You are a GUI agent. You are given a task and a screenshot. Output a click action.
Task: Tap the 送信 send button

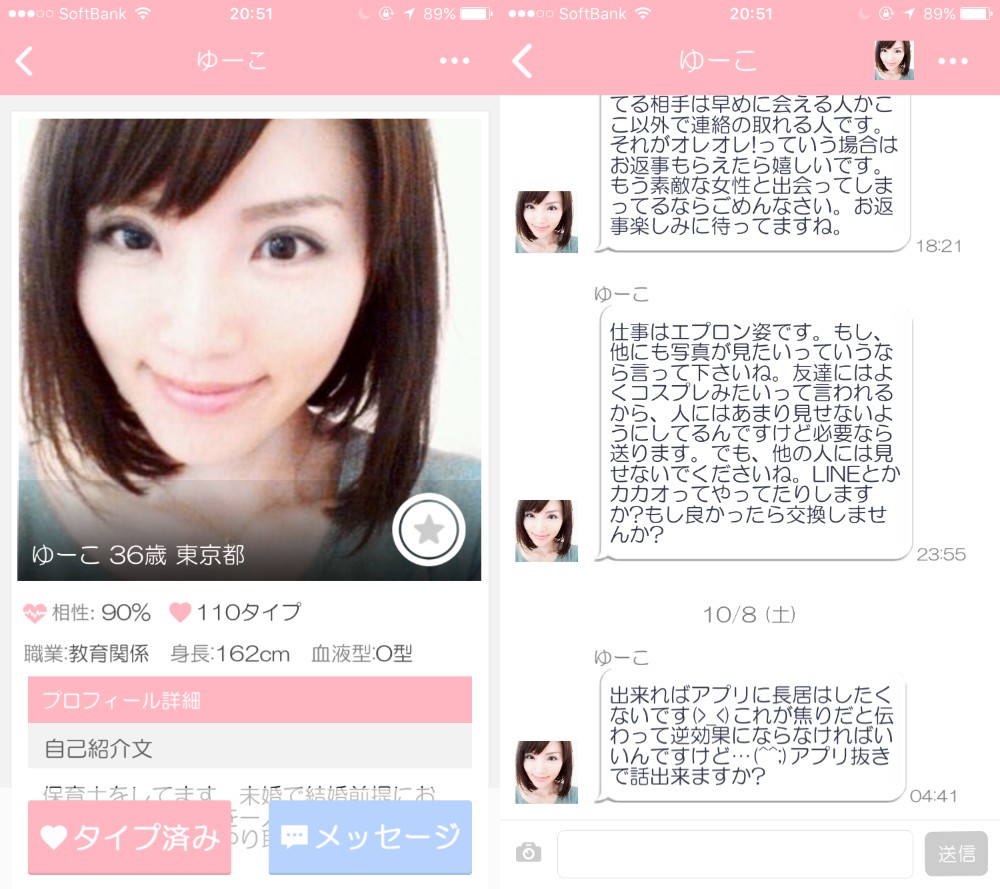pos(956,853)
